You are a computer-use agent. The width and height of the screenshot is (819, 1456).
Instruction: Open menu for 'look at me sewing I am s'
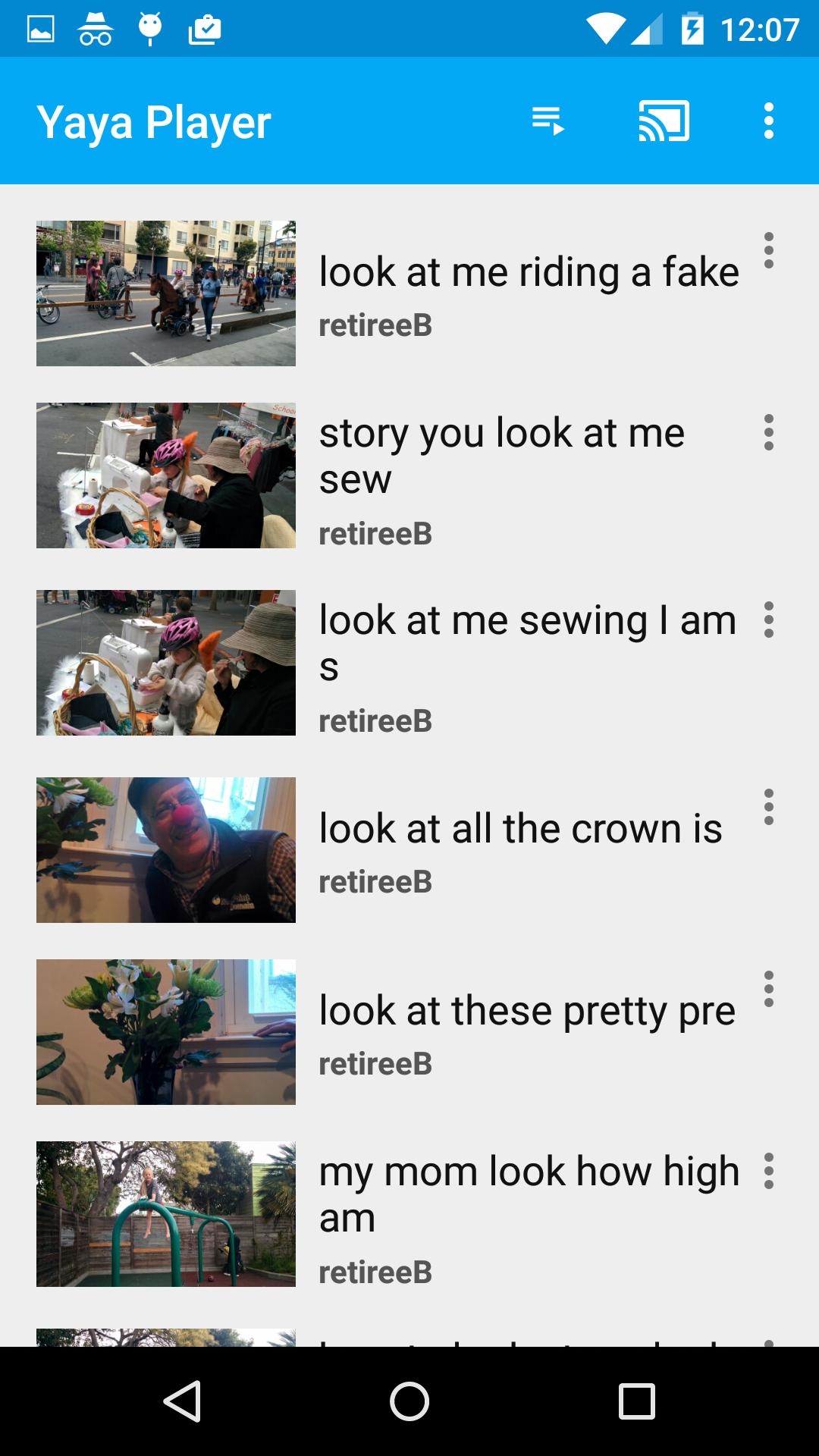click(768, 620)
